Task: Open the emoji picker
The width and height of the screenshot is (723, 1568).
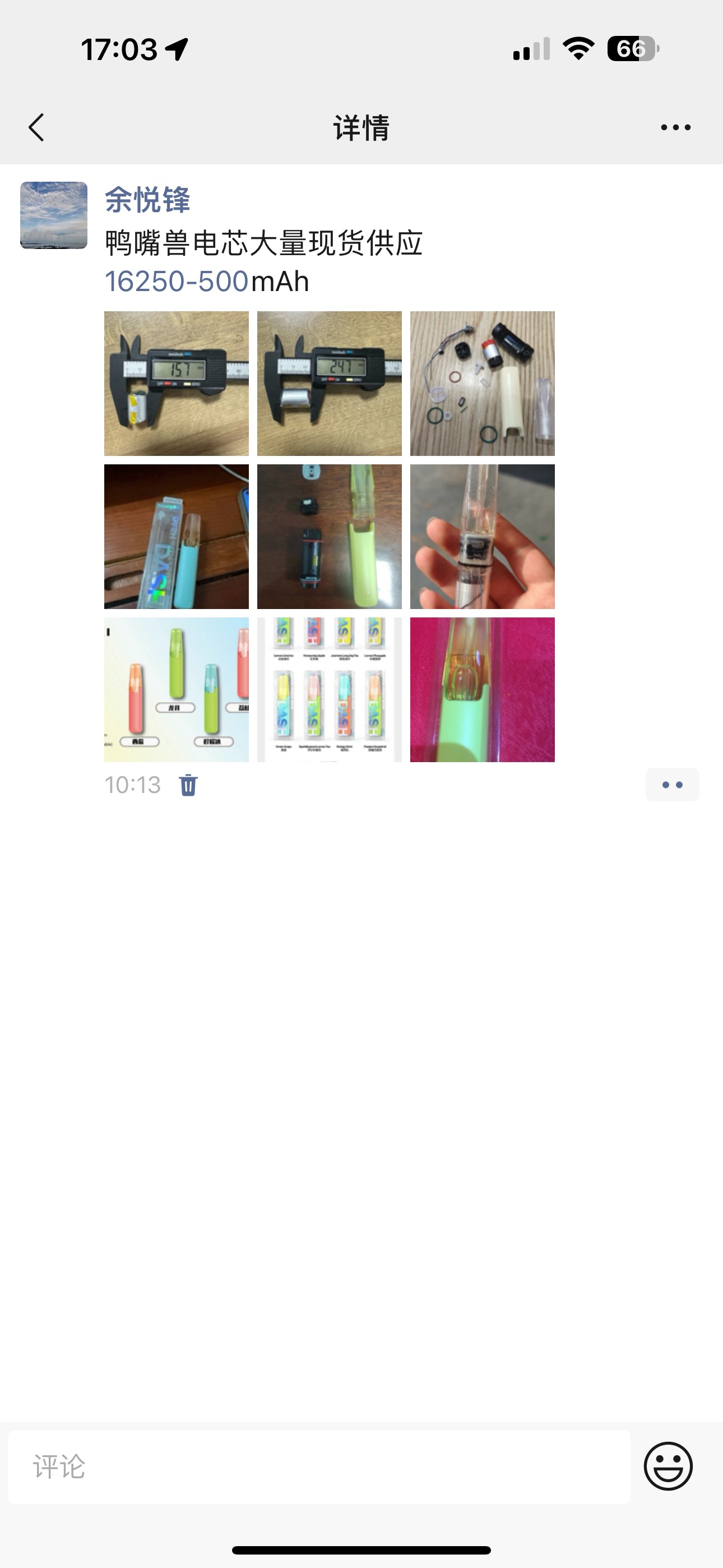Action: pos(668,1466)
